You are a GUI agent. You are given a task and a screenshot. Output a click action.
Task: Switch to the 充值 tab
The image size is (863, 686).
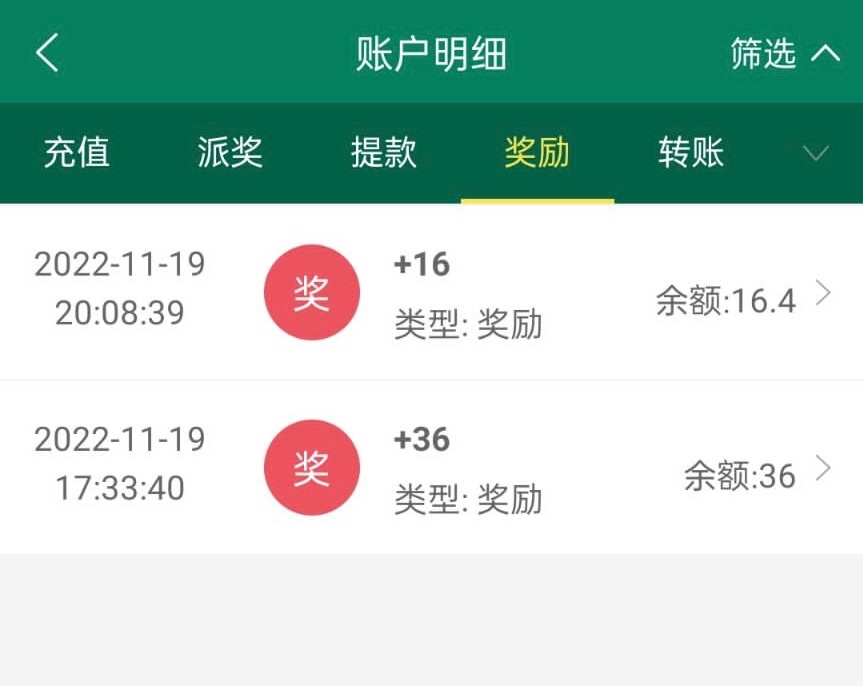77,153
